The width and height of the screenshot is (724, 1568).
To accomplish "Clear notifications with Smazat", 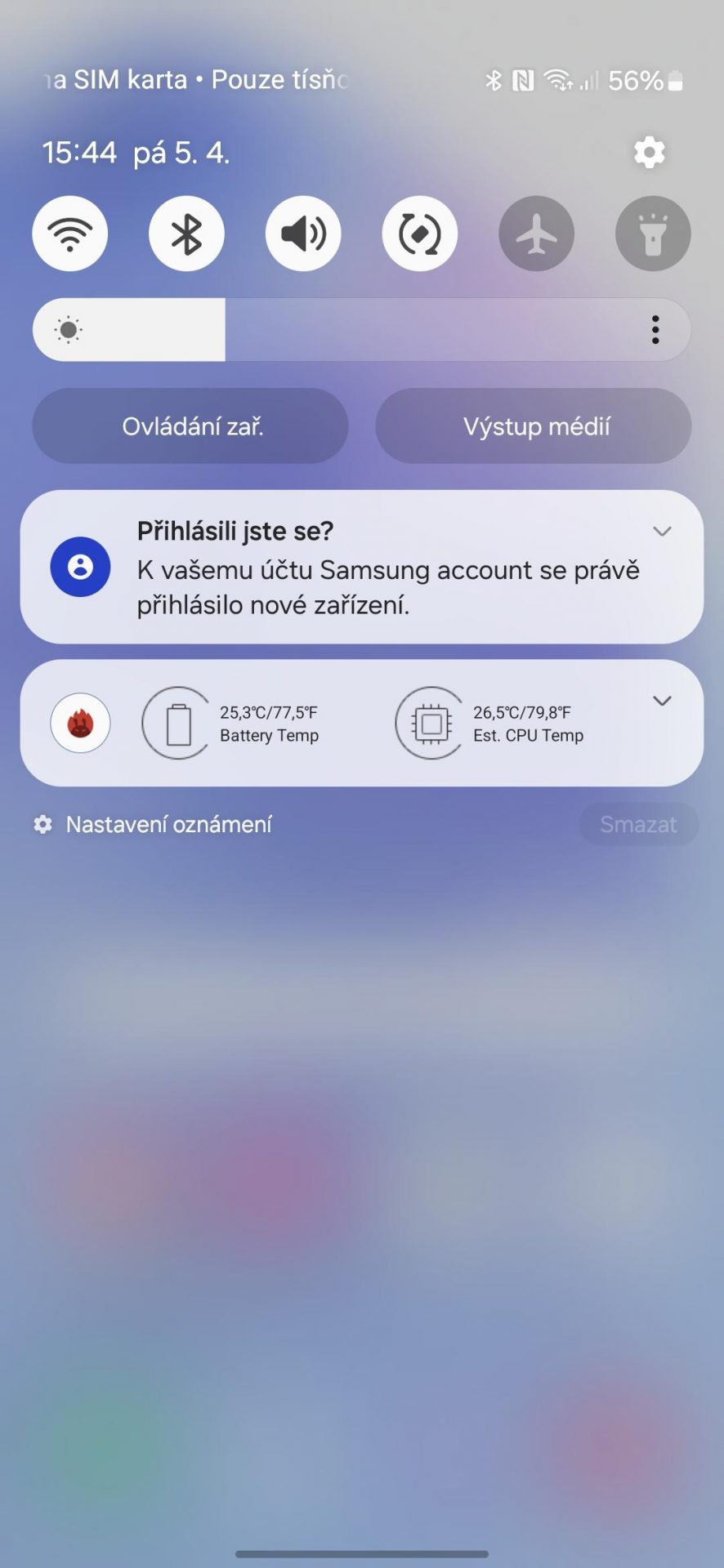I will point(638,825).
